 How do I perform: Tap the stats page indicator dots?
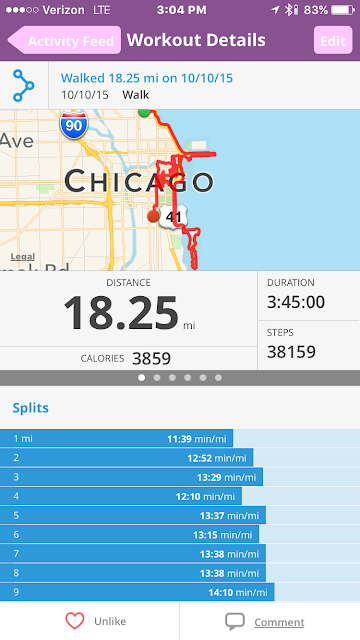(x=180, y=378)
